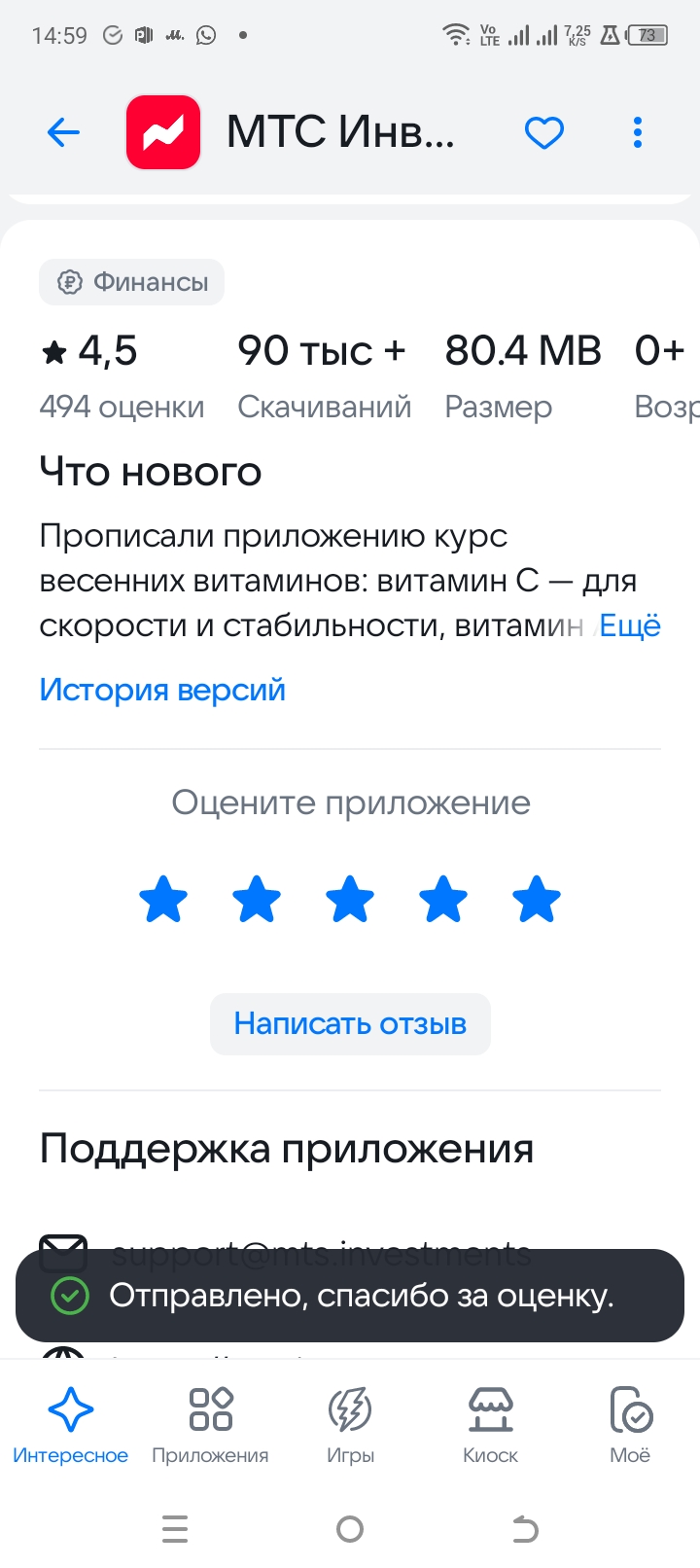The image size is (700, 1568).
Task: Add МТС Инвестиции to favorites with the heart
Action: point(543,132)
